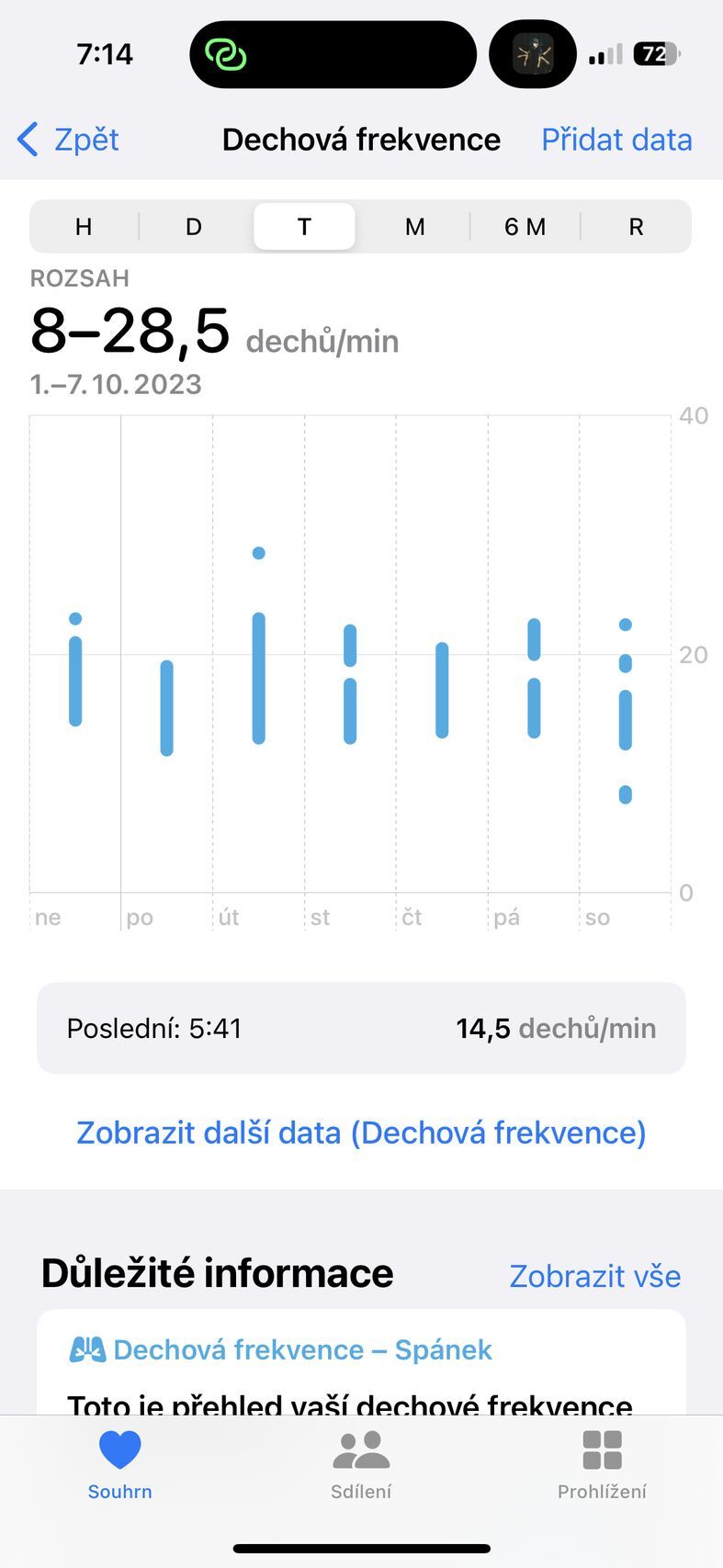
Task: Open the 6 M period tab
Action: (x=525, y=226)
